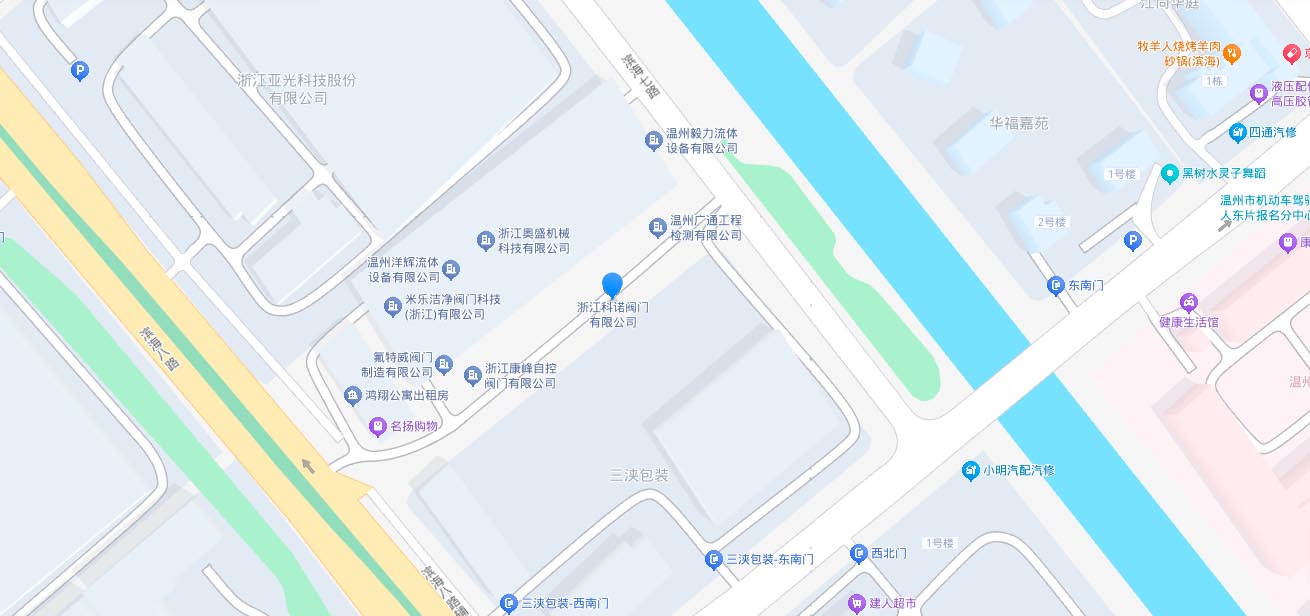Select the 西北门 gate marker
Viewport: 1310px width, 616px height.
coord(858,553)
